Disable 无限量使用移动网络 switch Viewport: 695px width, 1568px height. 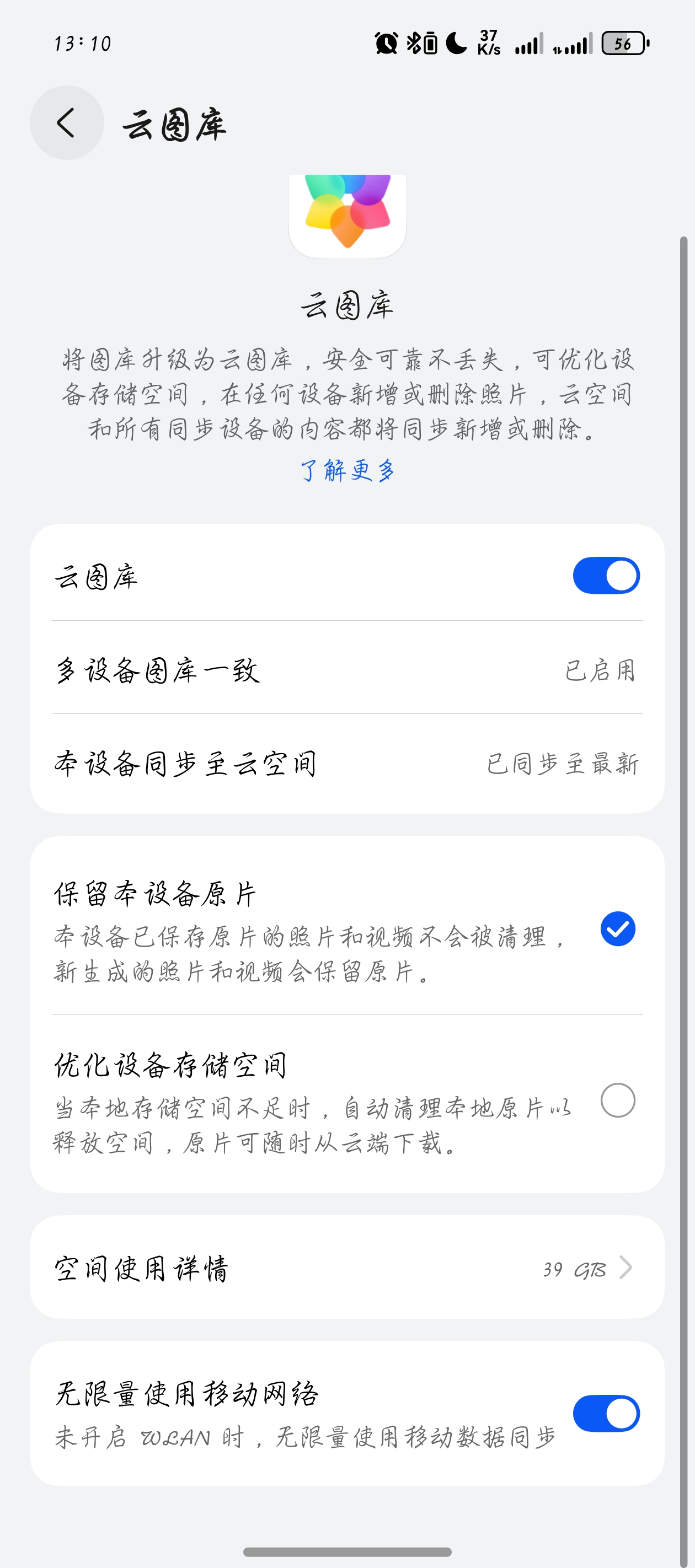point(606,1414)
